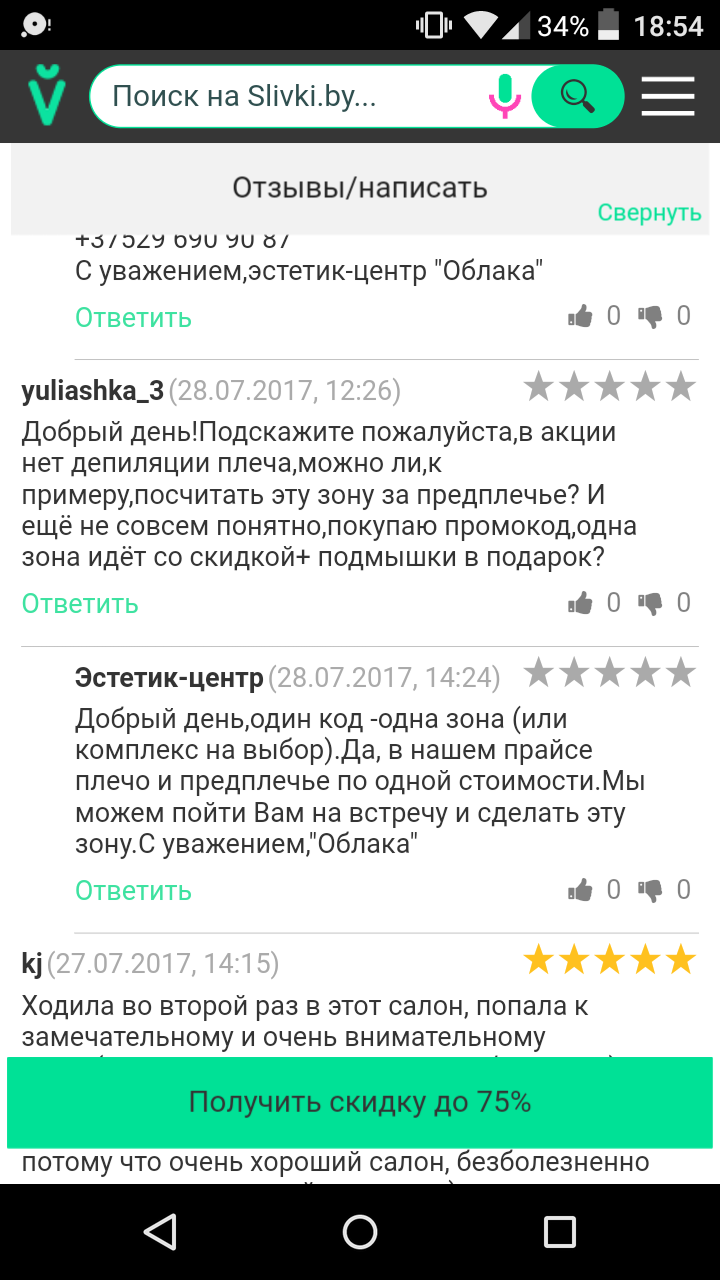This screenshot has height=1280, width=720.
Task: Dislike yuliashka_3's comment
Action: (x=651, y=602)
